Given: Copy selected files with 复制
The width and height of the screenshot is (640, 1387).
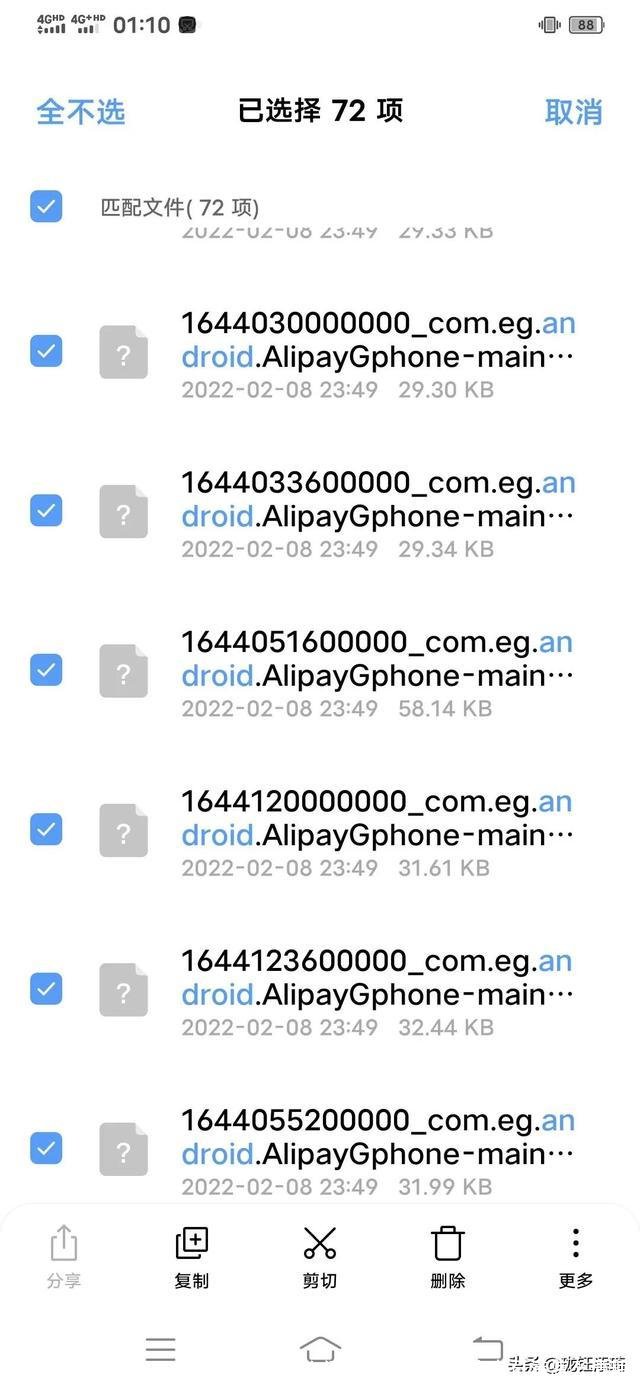Looking at the screenshot, I should point(191,1257).
